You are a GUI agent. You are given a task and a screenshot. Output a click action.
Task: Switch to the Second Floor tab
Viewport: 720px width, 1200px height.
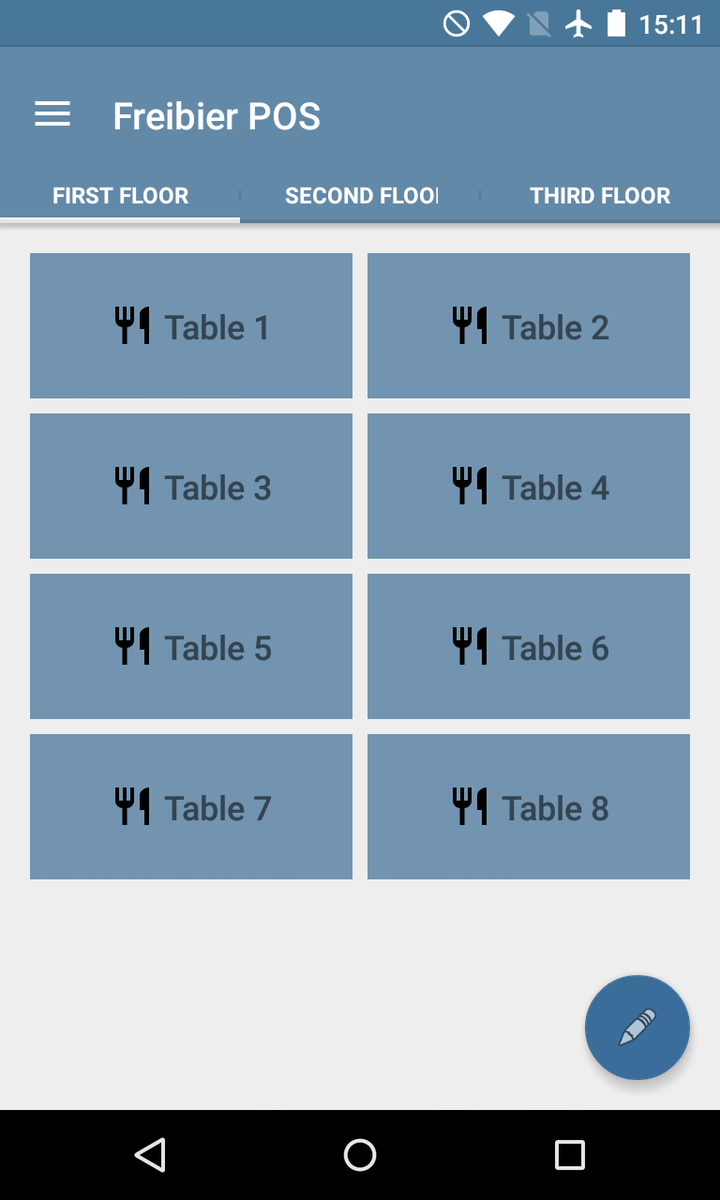coord(360,196)
